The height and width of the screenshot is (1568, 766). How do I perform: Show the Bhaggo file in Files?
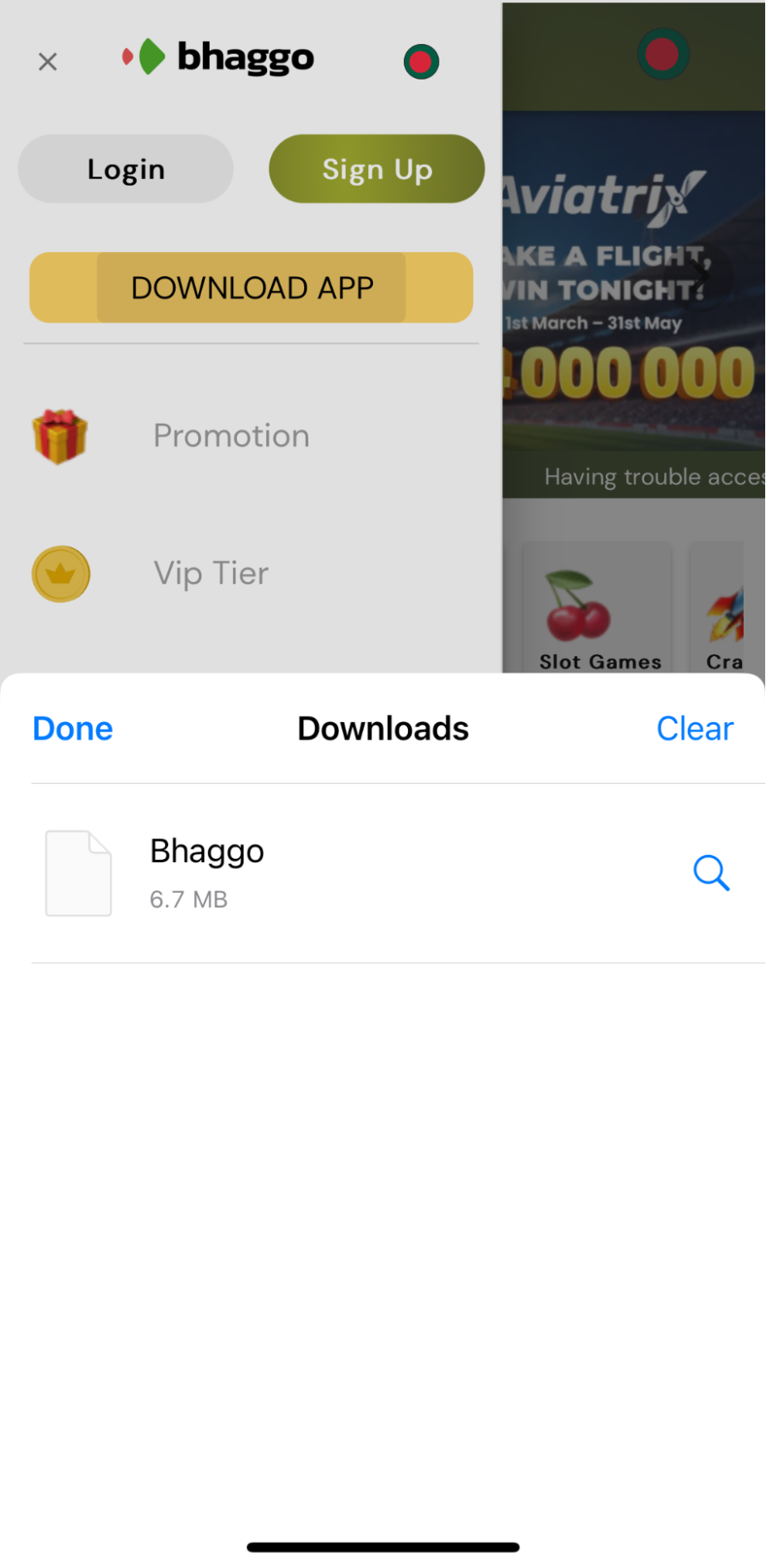(x=710, y=873)
